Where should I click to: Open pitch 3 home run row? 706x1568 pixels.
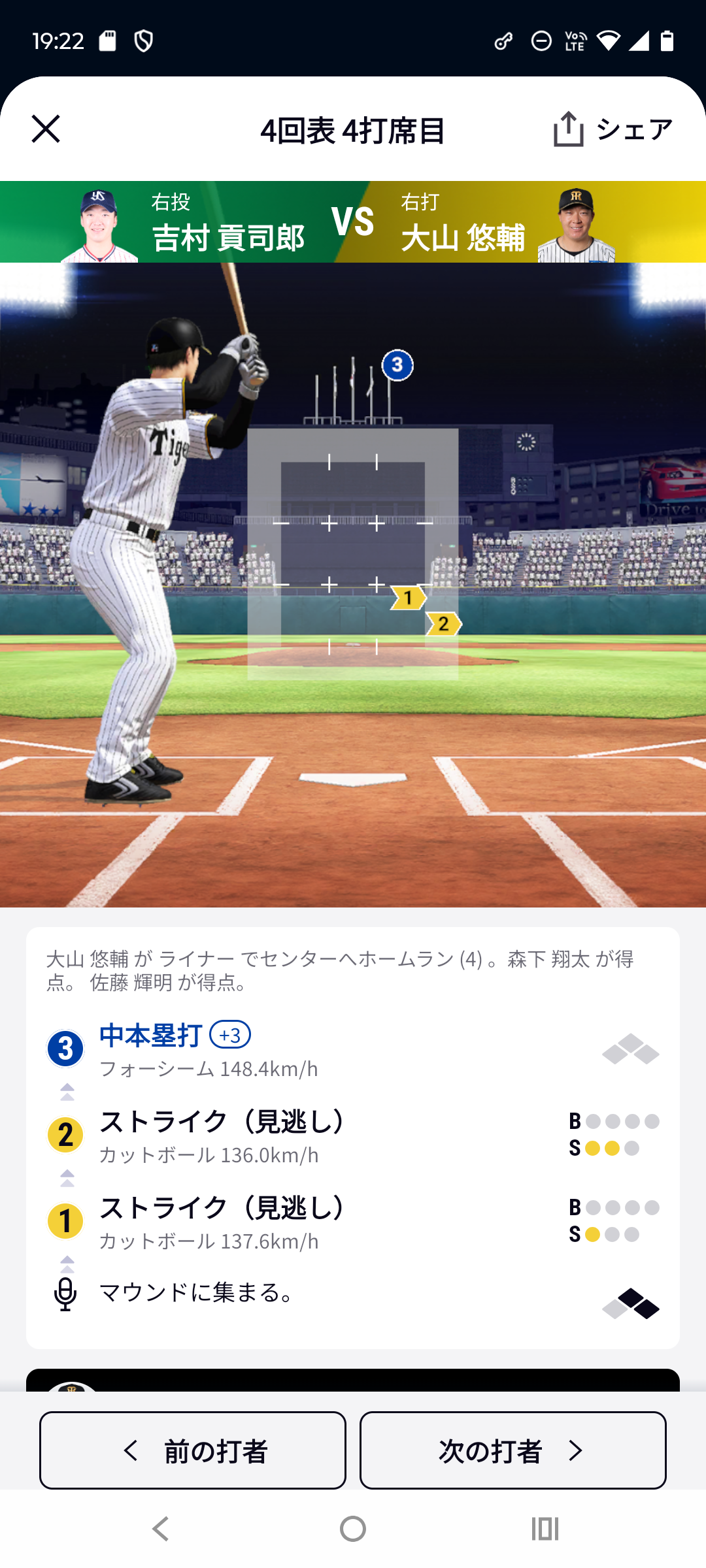(x=353, y=1050)
